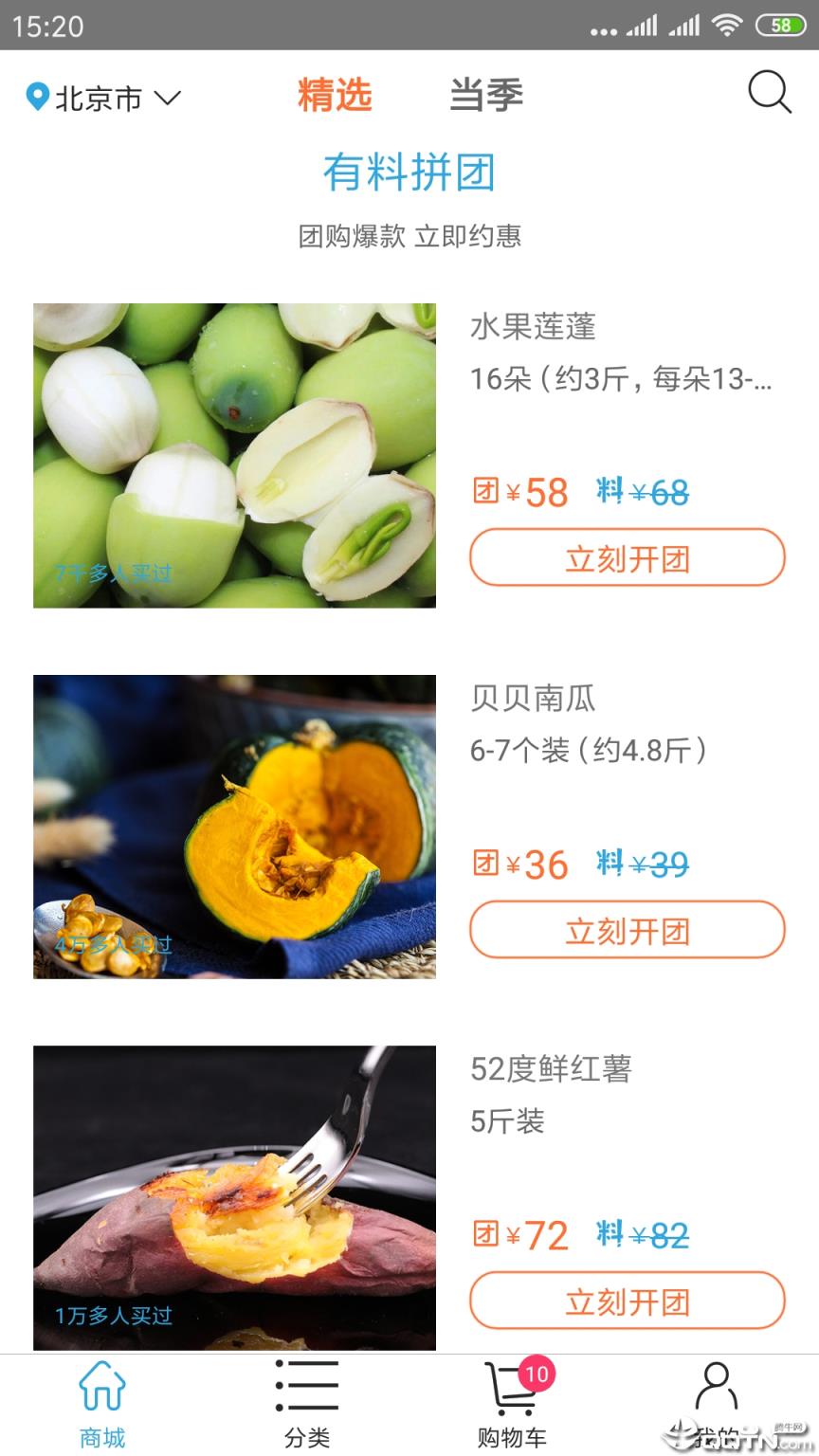Viewport: 819px width, 1456px height.
Task: Tap the 团购爆款 立即约惠 subtitle
Action: 409,237
